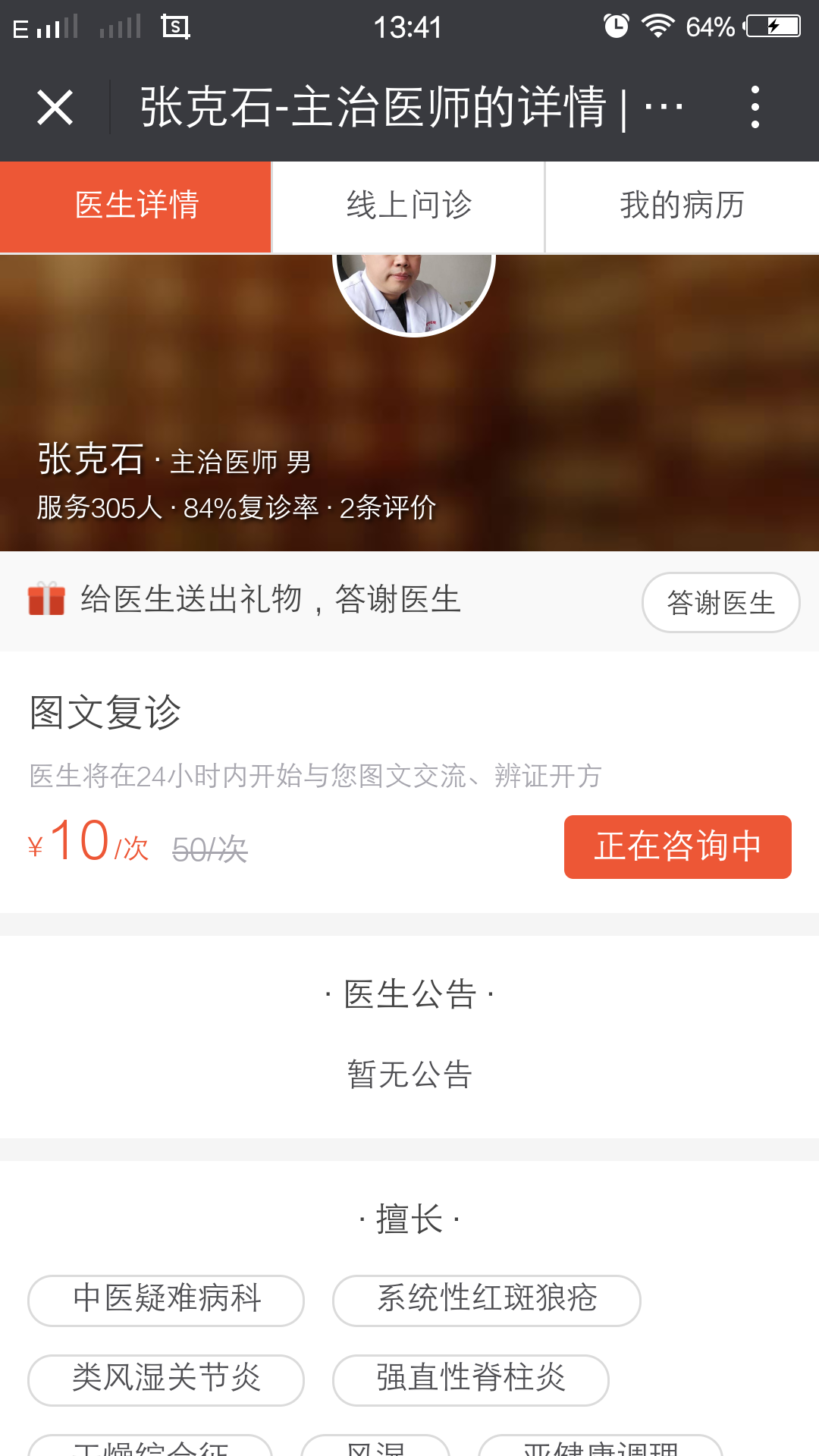Switch to the 我的病历 tab
This screenshot has height=1456, width=819.
pos(682,206)
